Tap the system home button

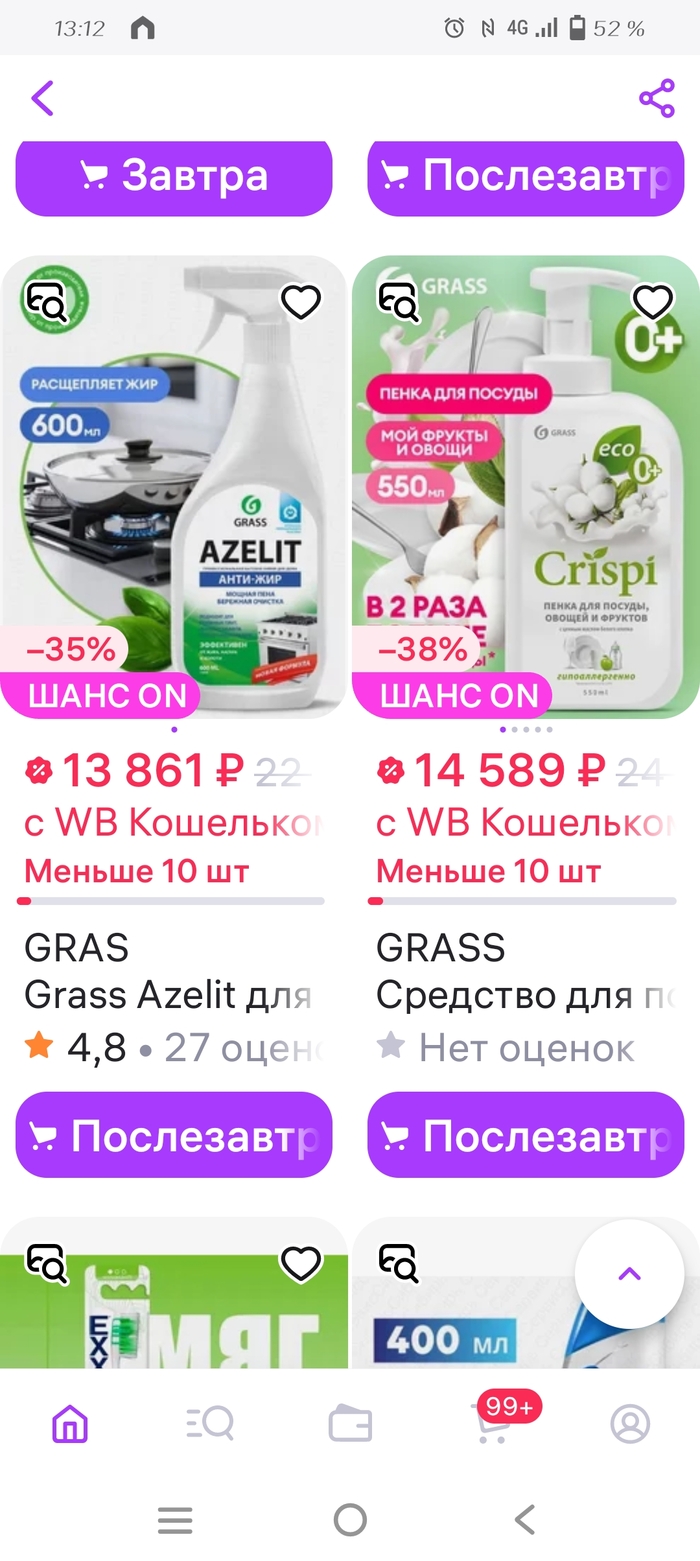(x=350, y=1521)
